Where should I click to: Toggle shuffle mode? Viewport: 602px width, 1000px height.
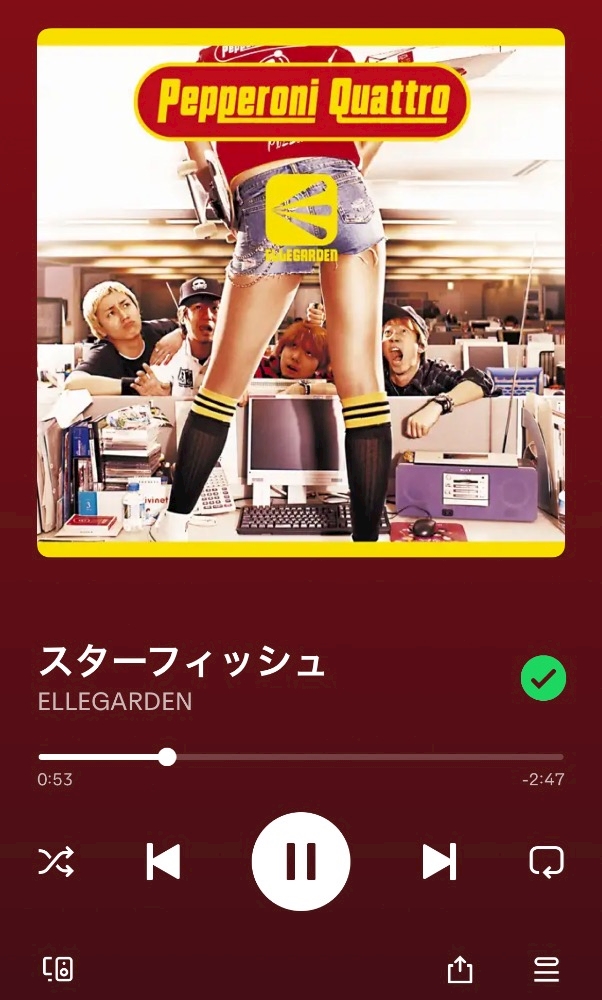tap(56, 862)
